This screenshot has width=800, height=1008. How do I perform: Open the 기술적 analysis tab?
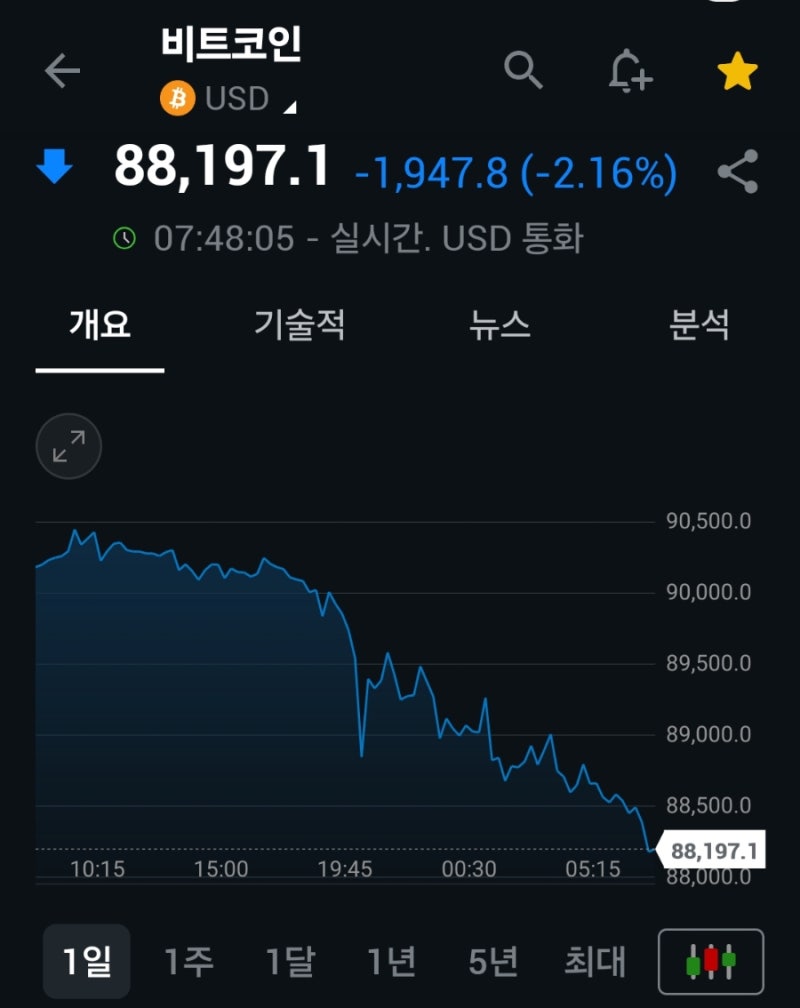click(300, 325)
